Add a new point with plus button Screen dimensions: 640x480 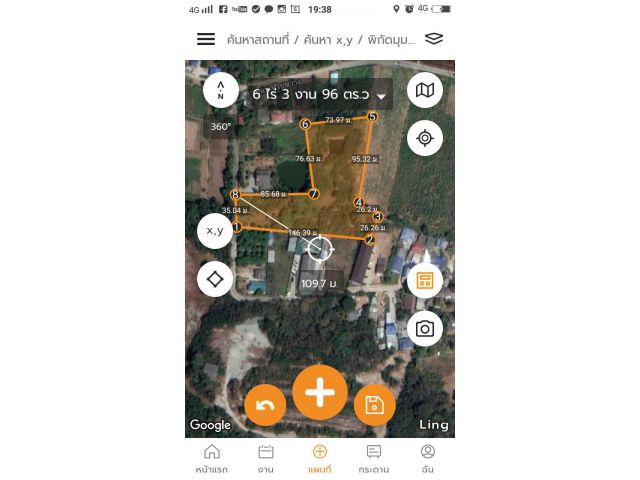tap(320, 392)
